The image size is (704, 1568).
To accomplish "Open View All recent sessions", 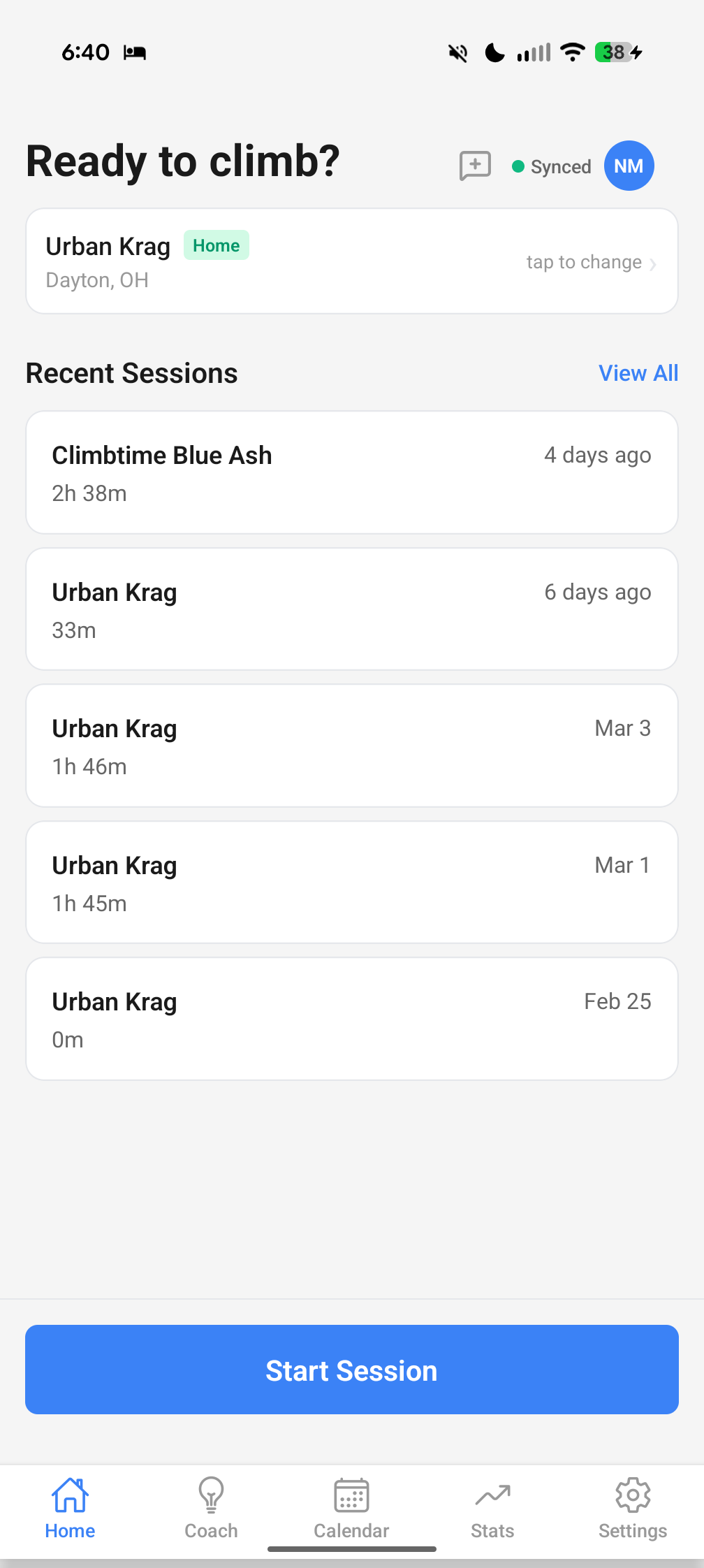I will (x=638, y=373).
